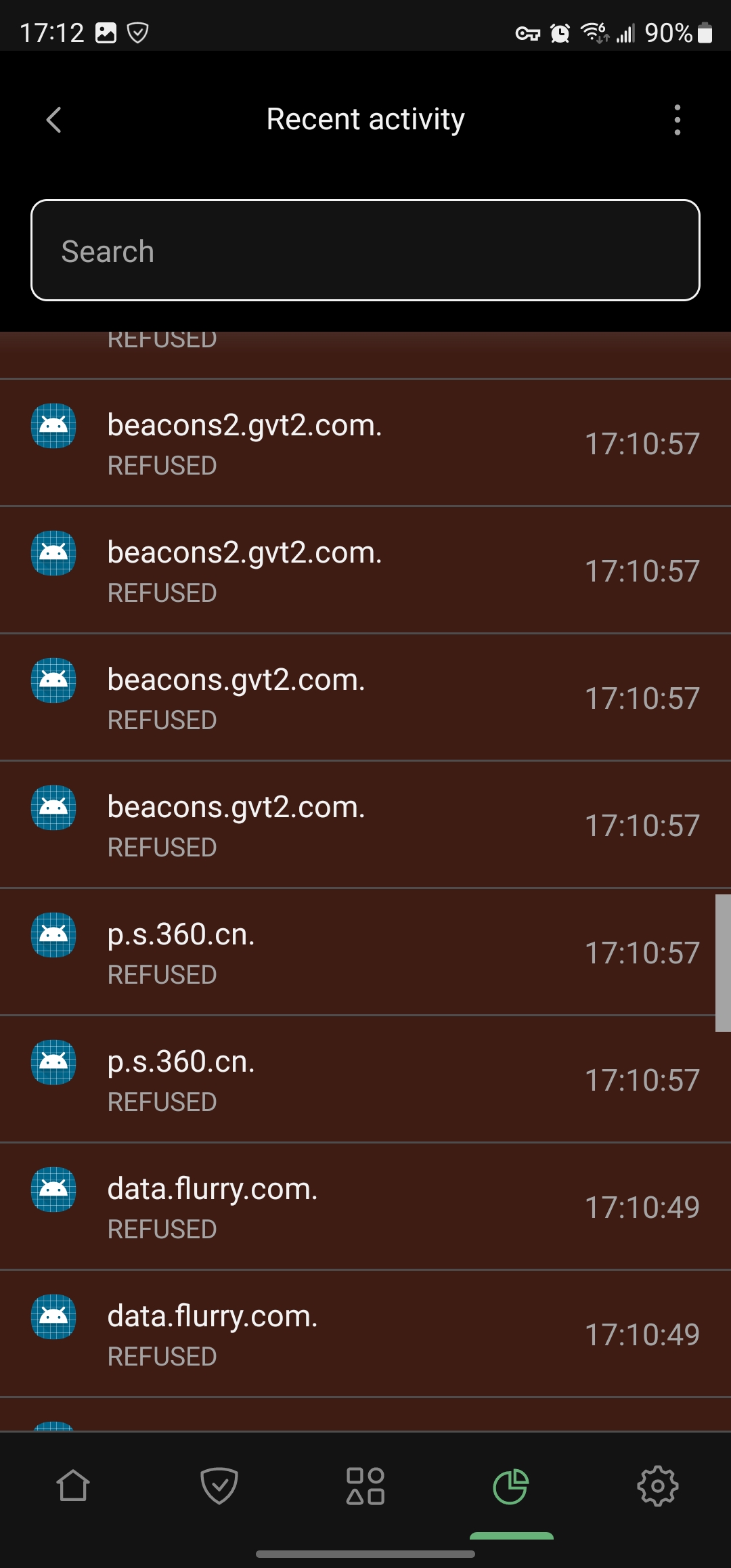Switch to the Home tab
The image size is (731, 1568).
coord(73,1486)
